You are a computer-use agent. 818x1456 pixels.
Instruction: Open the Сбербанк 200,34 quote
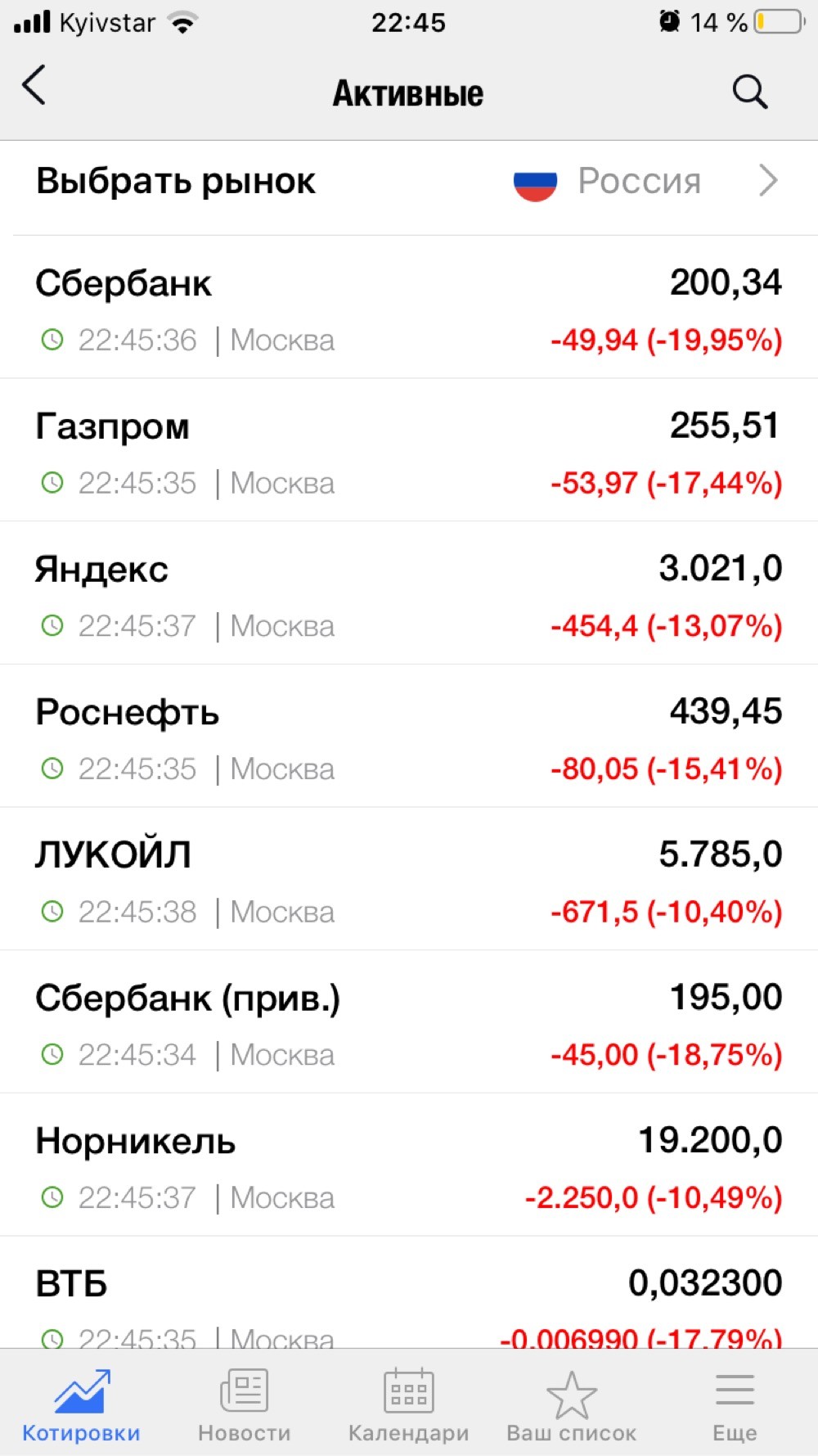coord(409,308)
